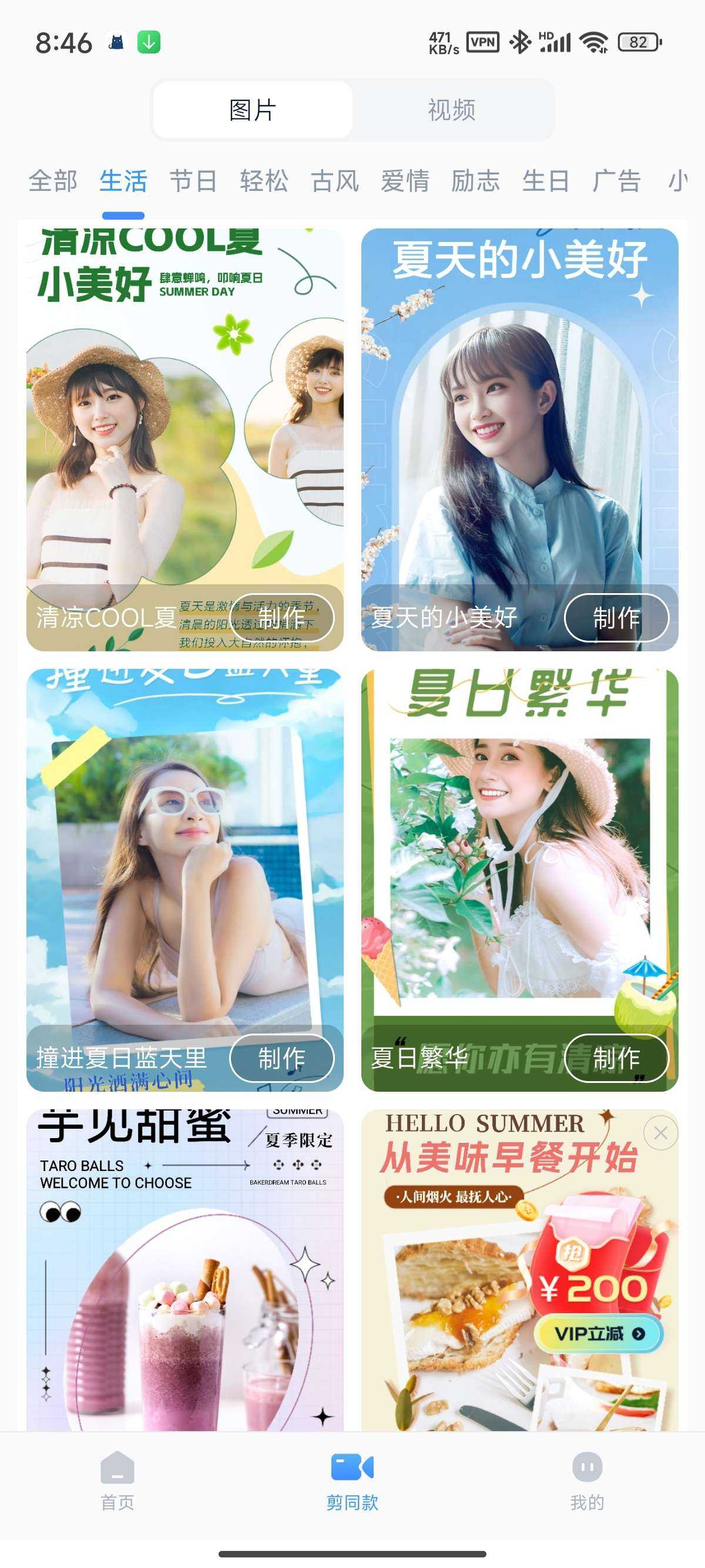The image size is (705, 1568).
Task: Select the 励志 category
Action: 475,181
